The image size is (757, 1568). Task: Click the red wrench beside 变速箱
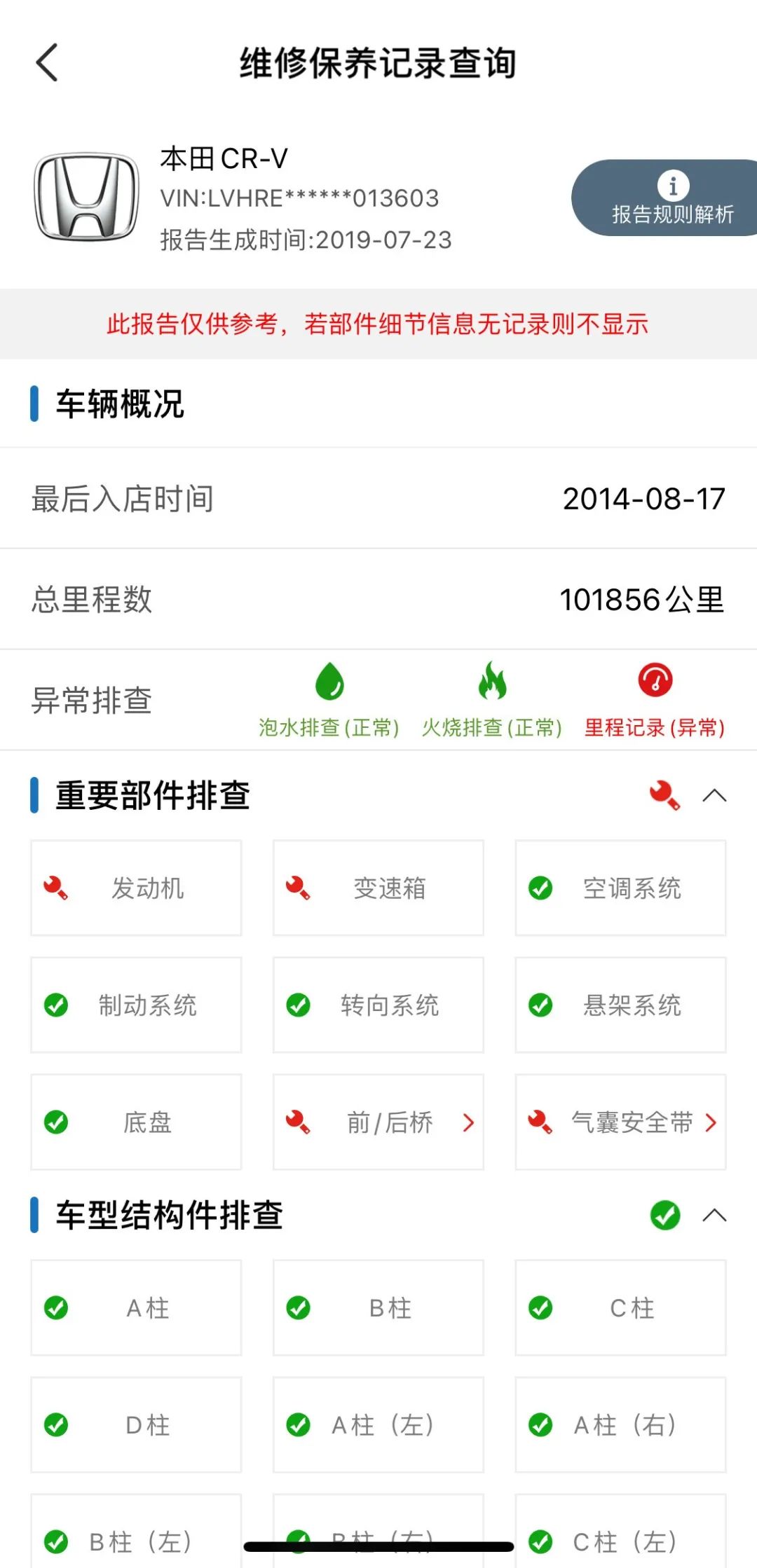coord(298,886)
